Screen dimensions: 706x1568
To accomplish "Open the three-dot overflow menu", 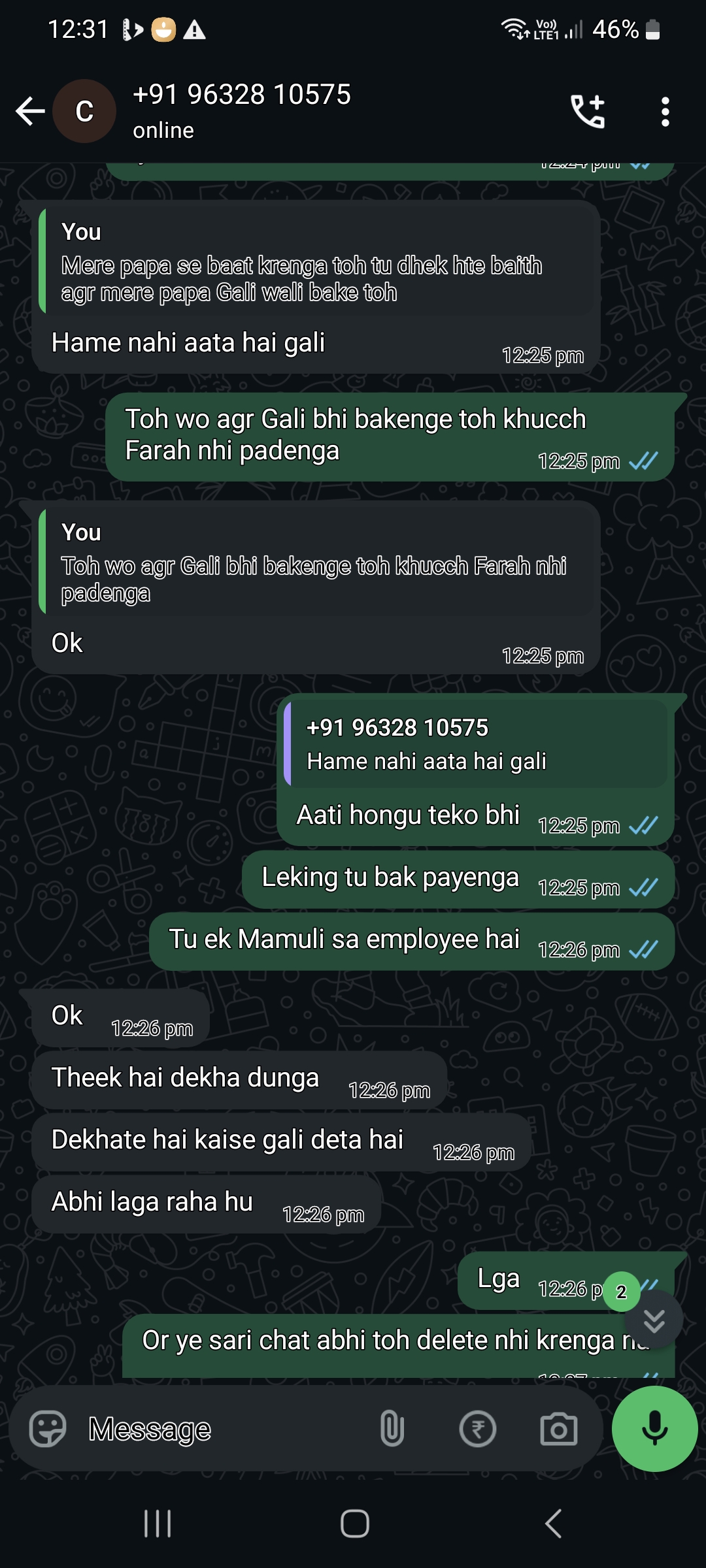I will (x=665, y=111).
